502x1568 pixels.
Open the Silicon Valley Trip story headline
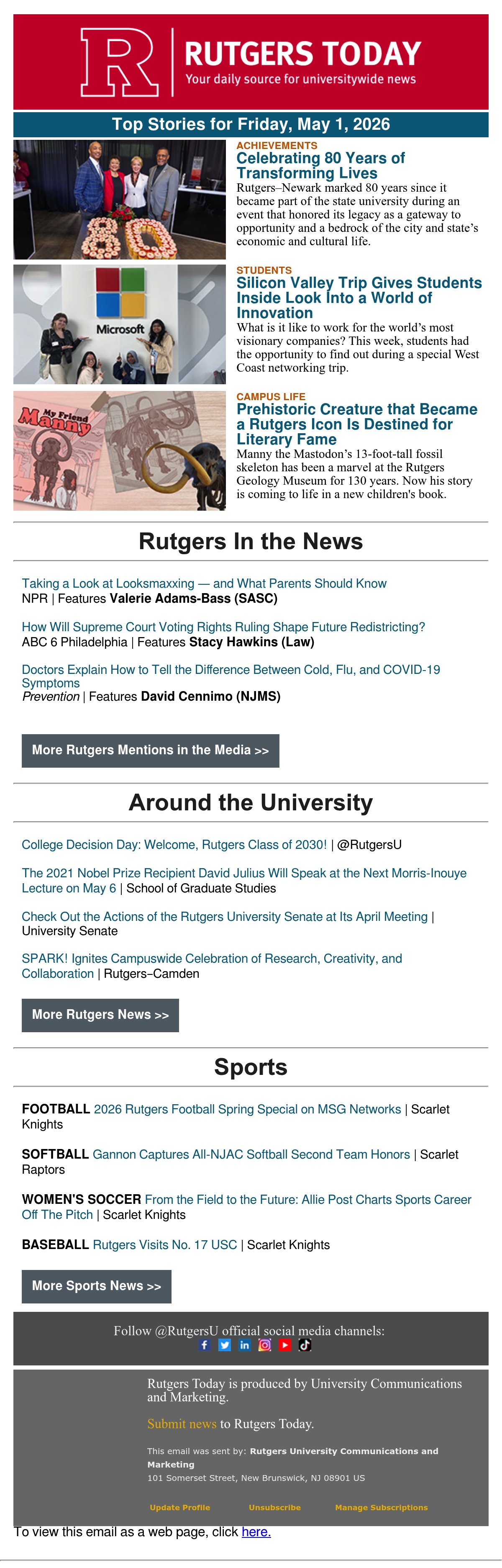(359, 298)
